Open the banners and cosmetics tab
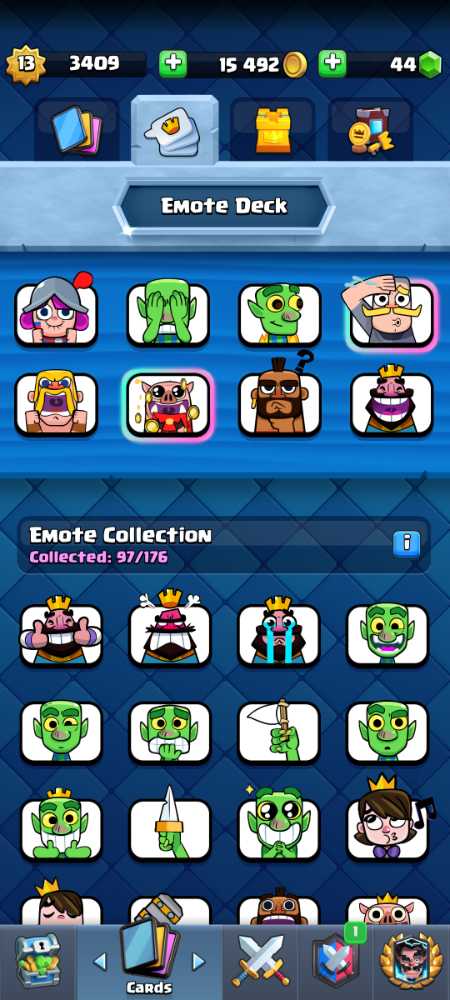 pyautogui.click(x=370, y=131)
